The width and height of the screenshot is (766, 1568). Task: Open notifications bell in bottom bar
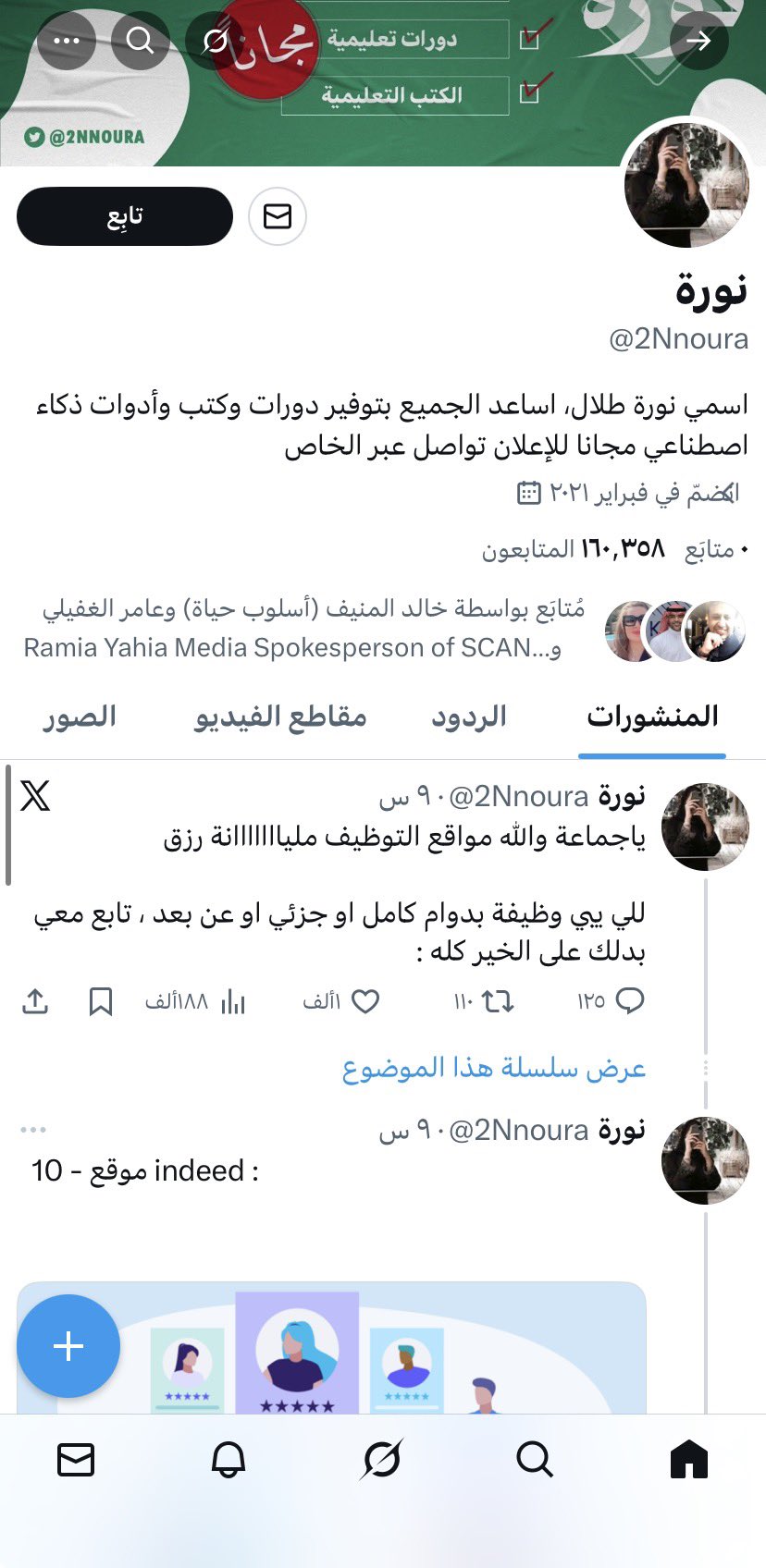click(229, 1460)
